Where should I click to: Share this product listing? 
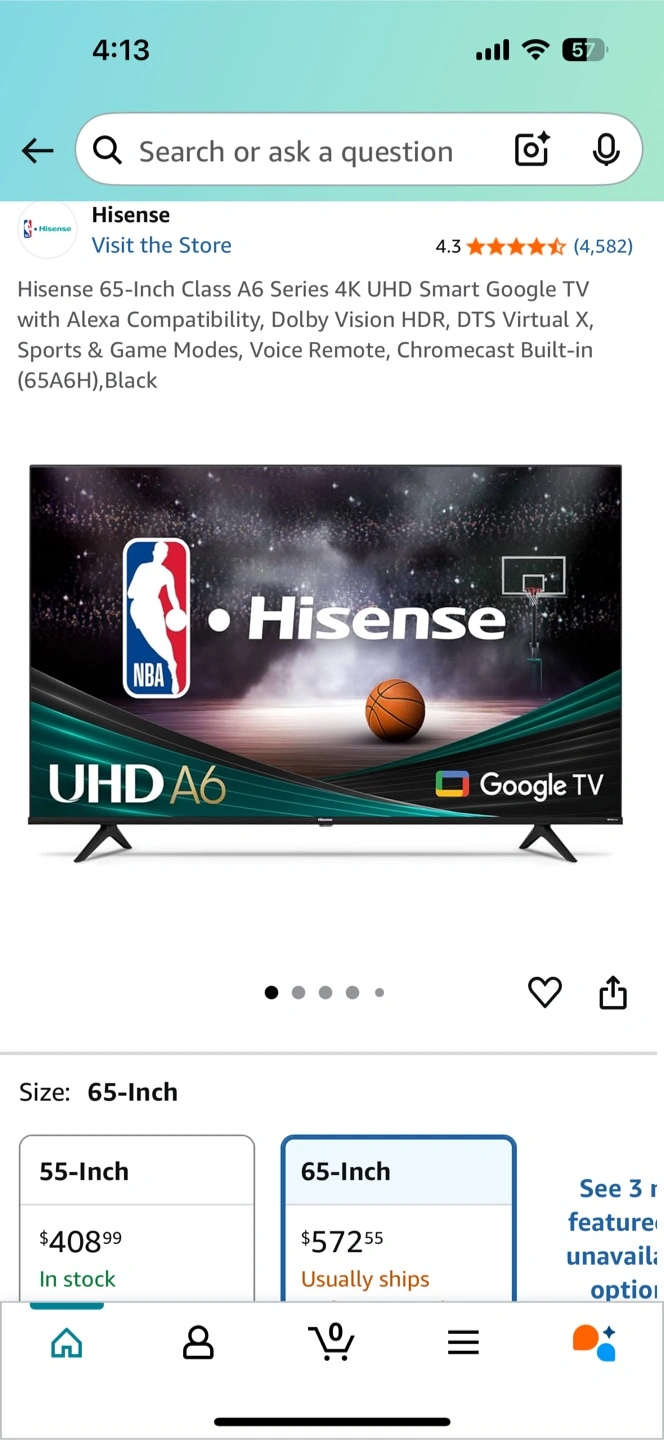613,992
